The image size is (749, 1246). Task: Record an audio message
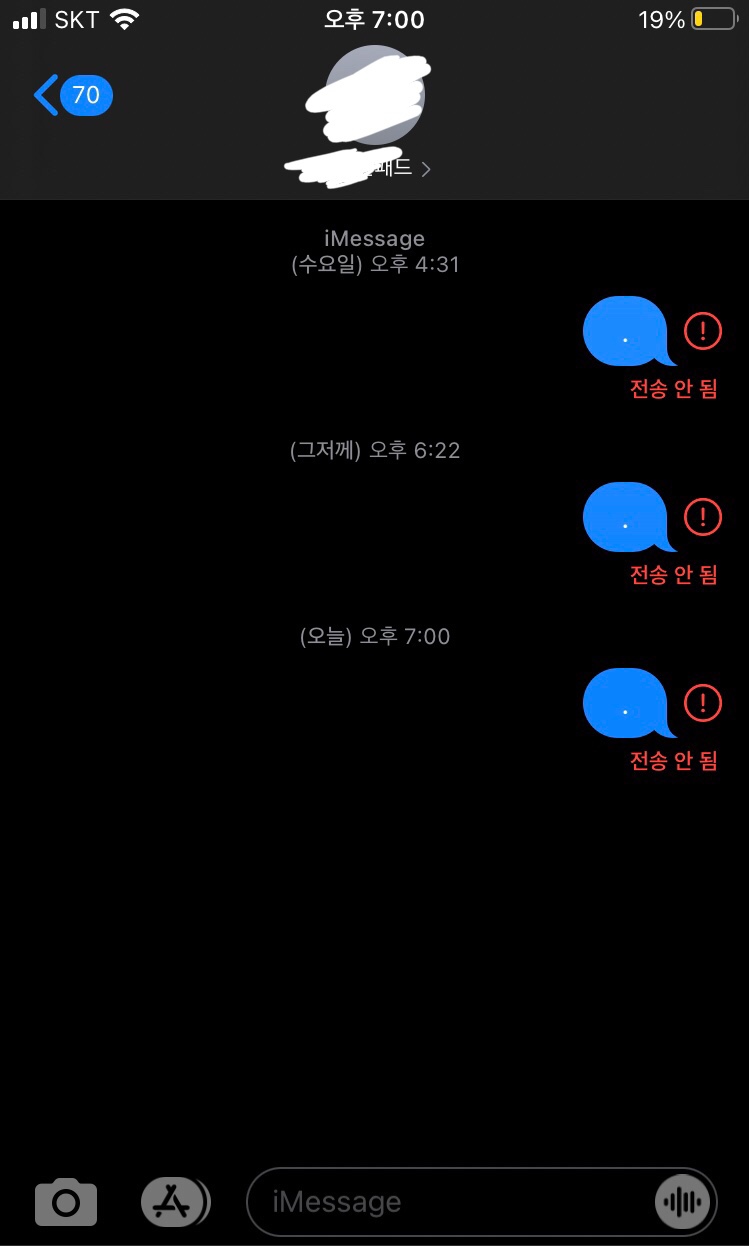(x=684, y=1201)
